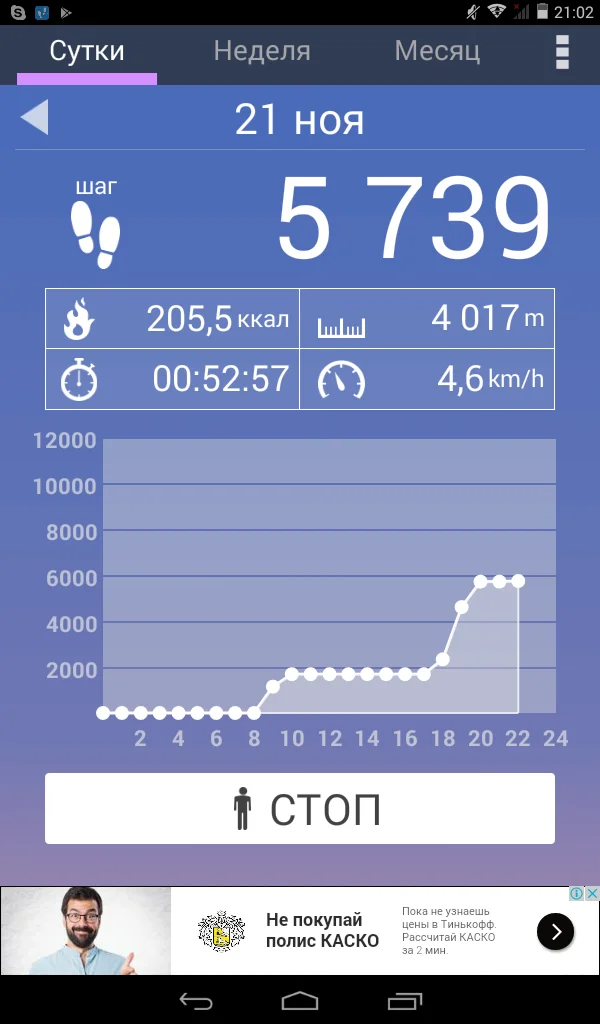The image size is (600, 1024).
Task: Open the overflow menu
Action: coord(562,52)
